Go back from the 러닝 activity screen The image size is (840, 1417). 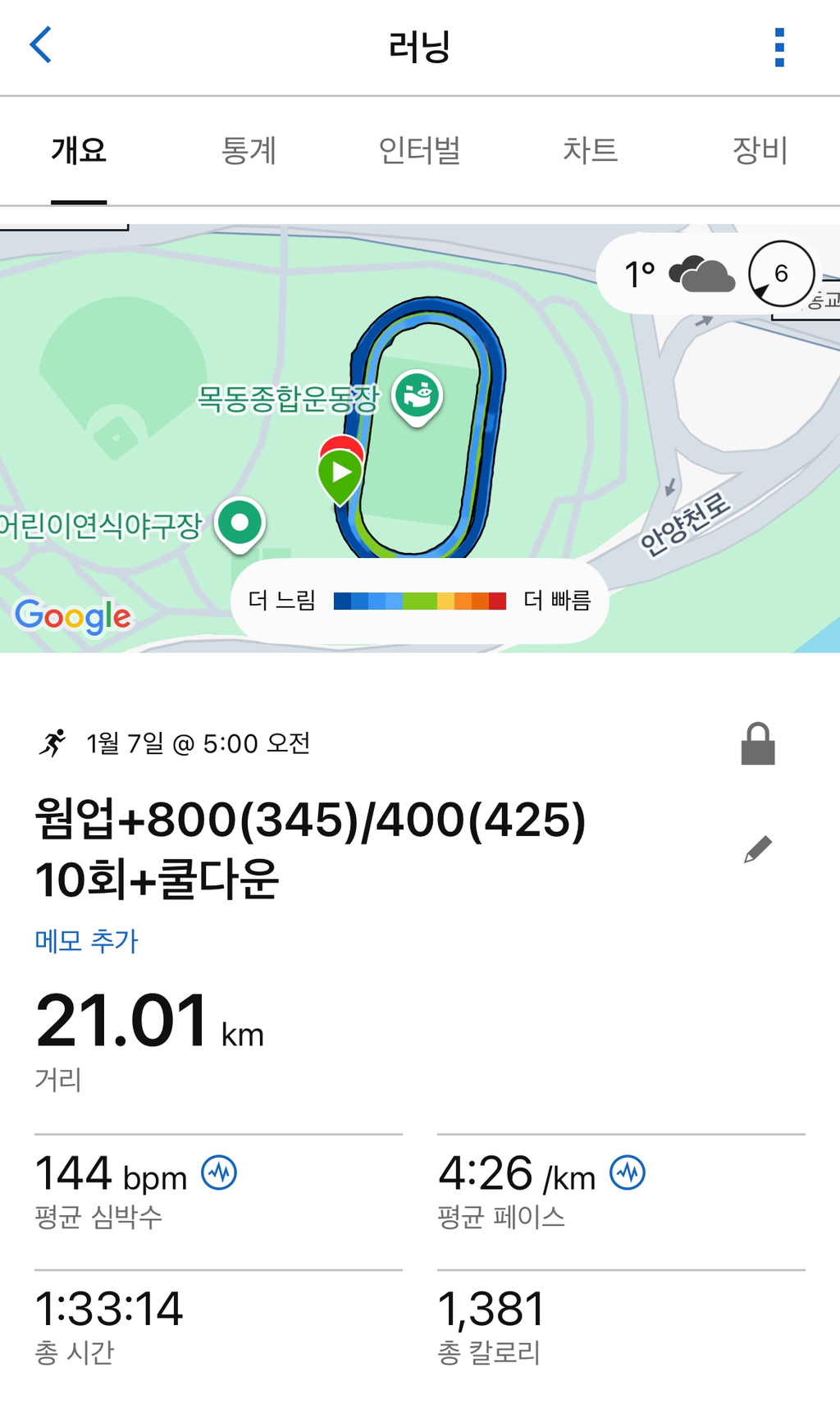[41, 45]
